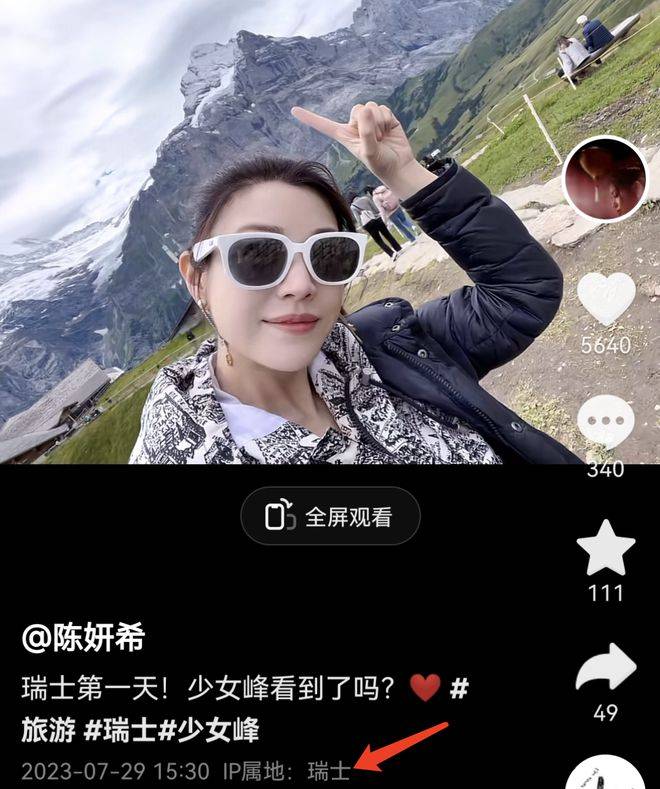The width and height of the screenshot is (660, 789).
Task: Like the video with the heart icon
Action: pyautogui.click(x=606, y=299)
